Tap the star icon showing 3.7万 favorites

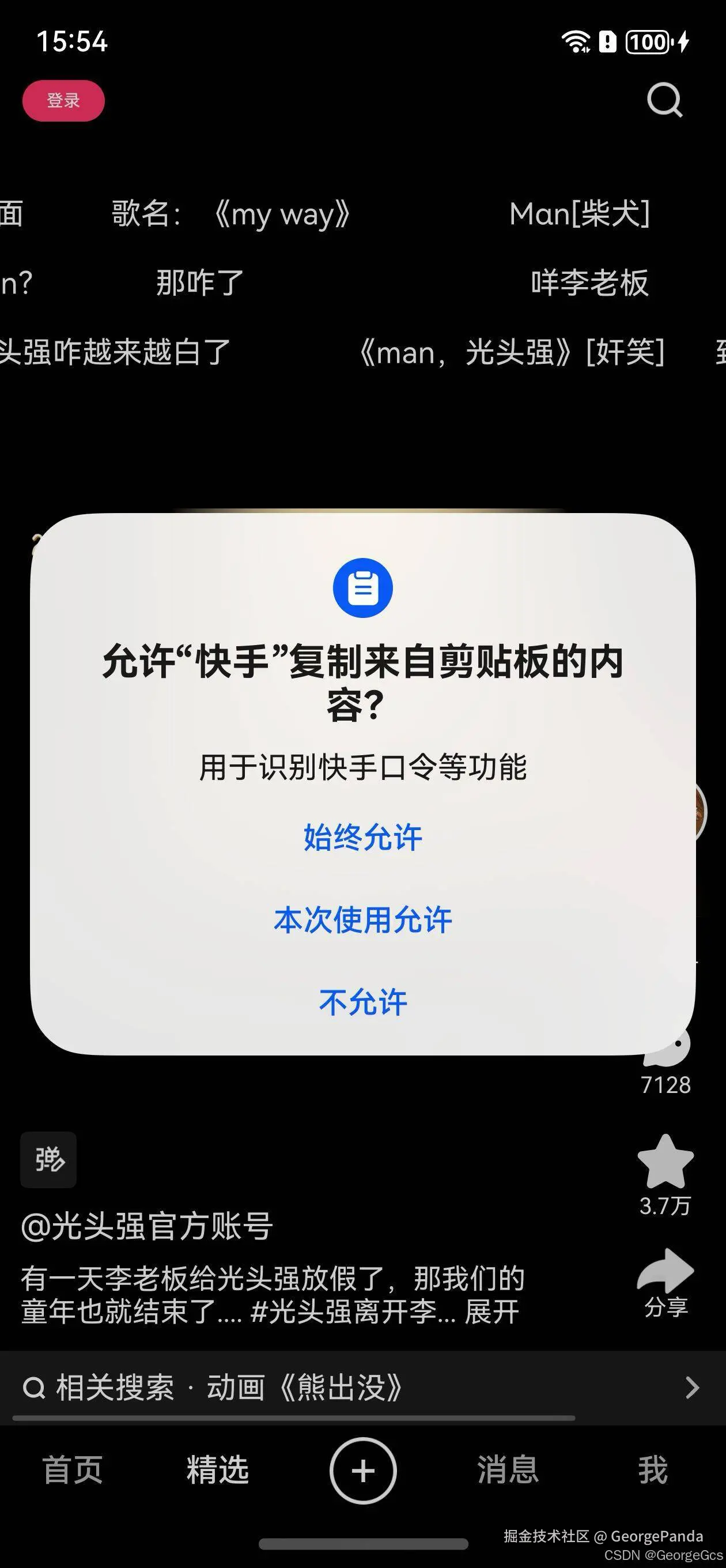coord(665,1161)
